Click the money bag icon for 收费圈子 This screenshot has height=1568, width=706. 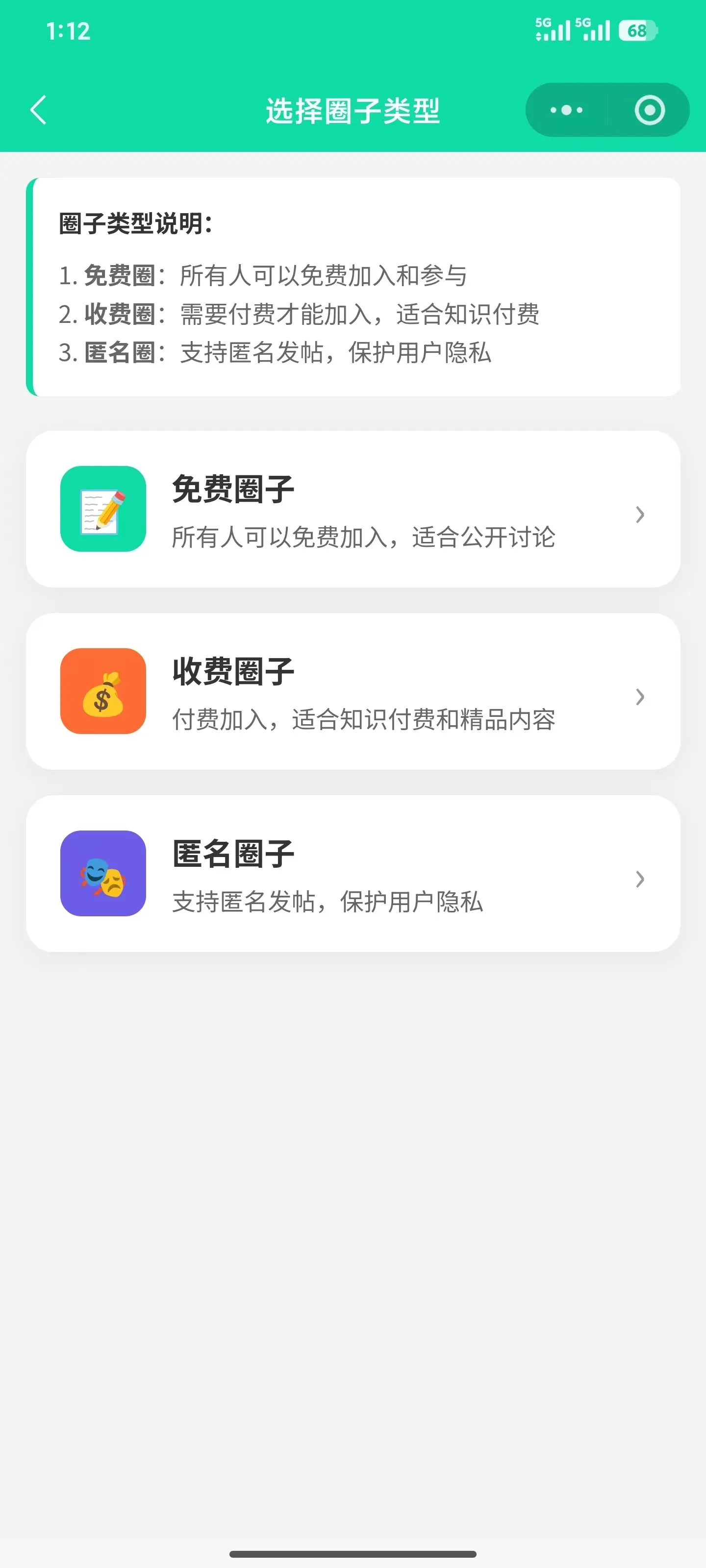click(102, 692)
